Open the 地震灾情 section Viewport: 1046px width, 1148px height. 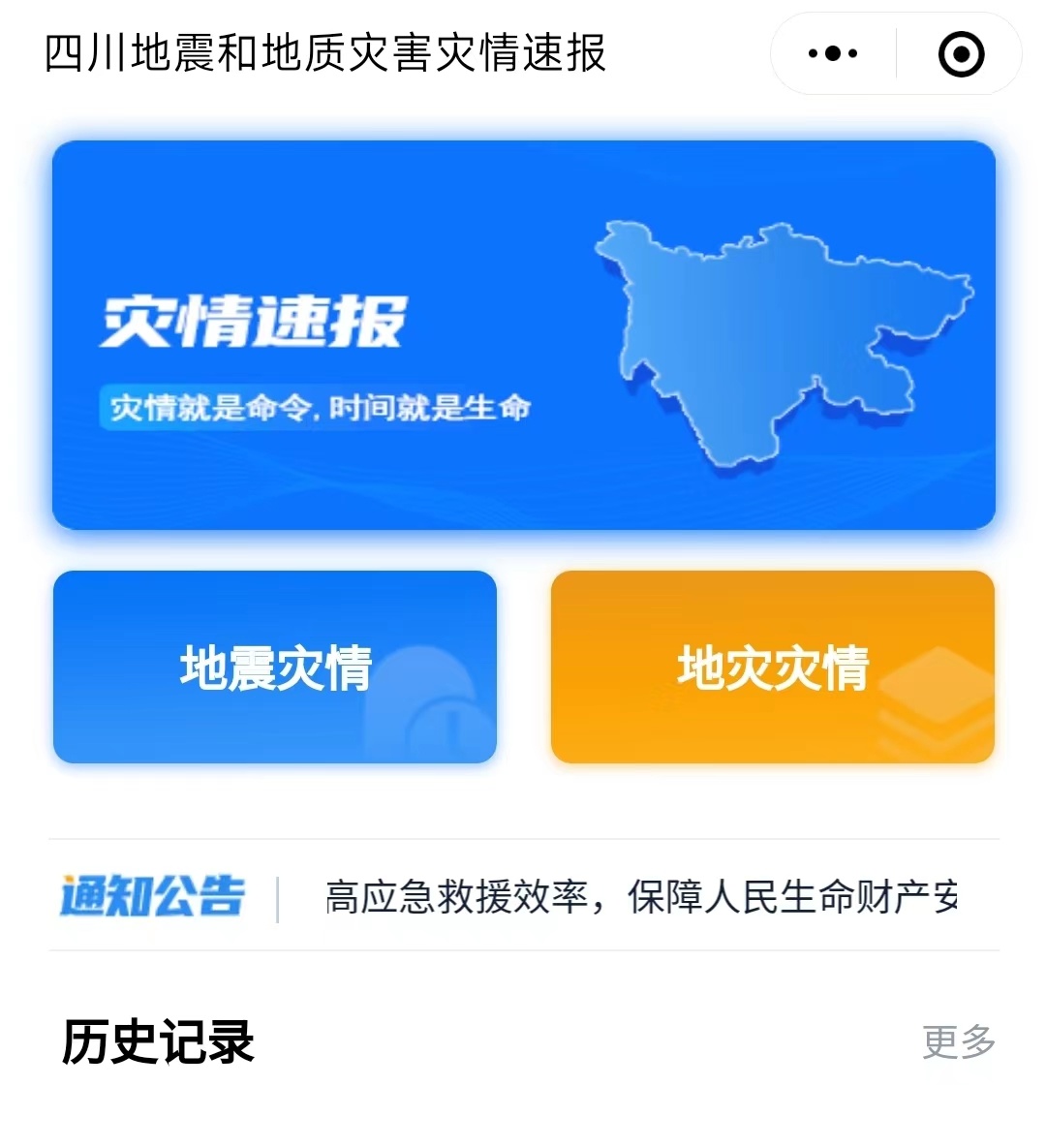275,667
